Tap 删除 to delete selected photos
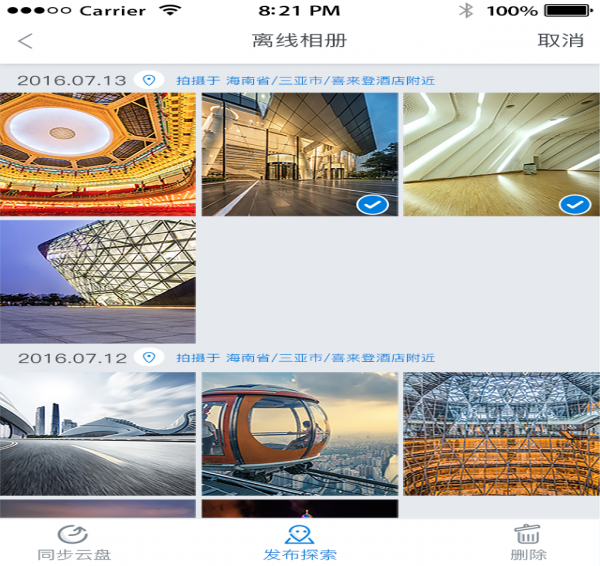Screen dimensions: 600x566 click(x=527, y=542)
